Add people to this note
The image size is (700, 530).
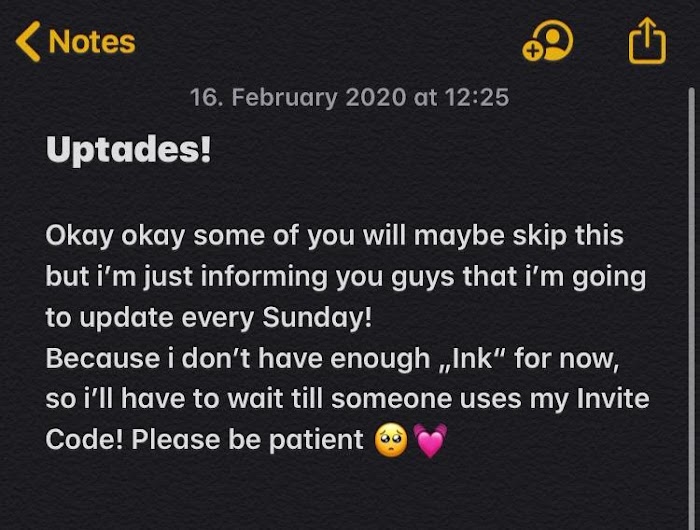click(548, 42)
